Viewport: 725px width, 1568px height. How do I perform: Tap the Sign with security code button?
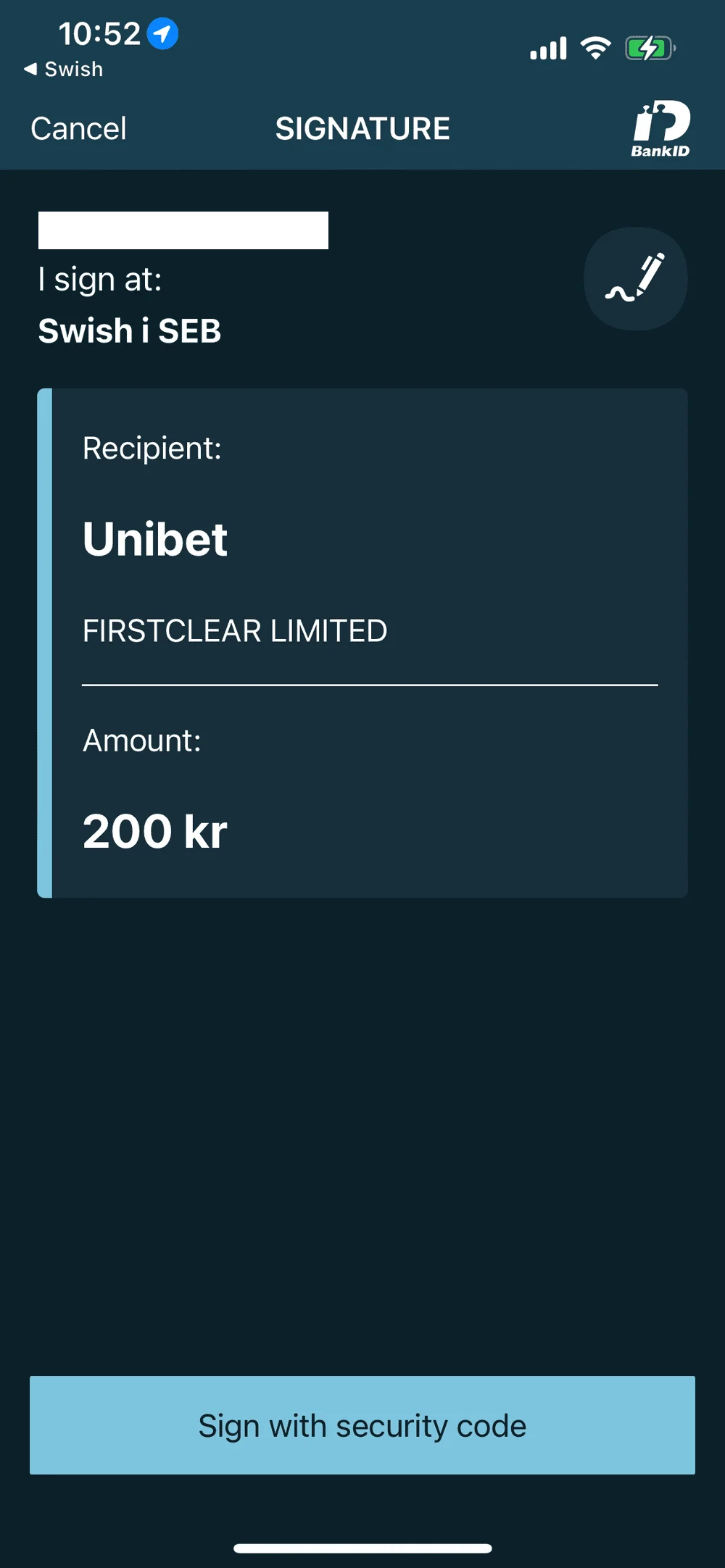tap(362, 1425)
